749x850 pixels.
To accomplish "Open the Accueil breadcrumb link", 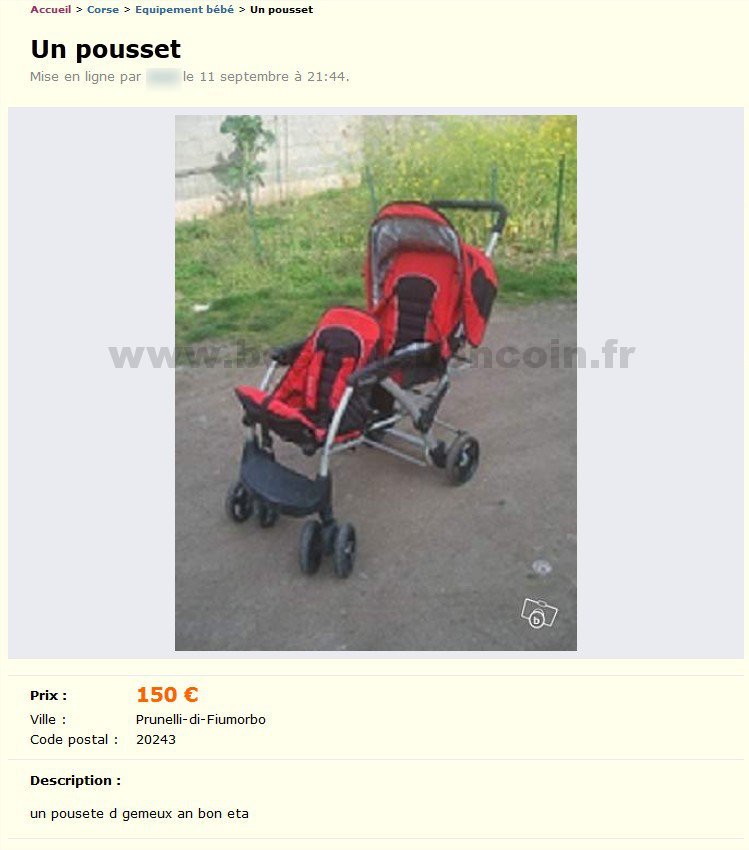I will pyautogui.click(x=50, y=10).
